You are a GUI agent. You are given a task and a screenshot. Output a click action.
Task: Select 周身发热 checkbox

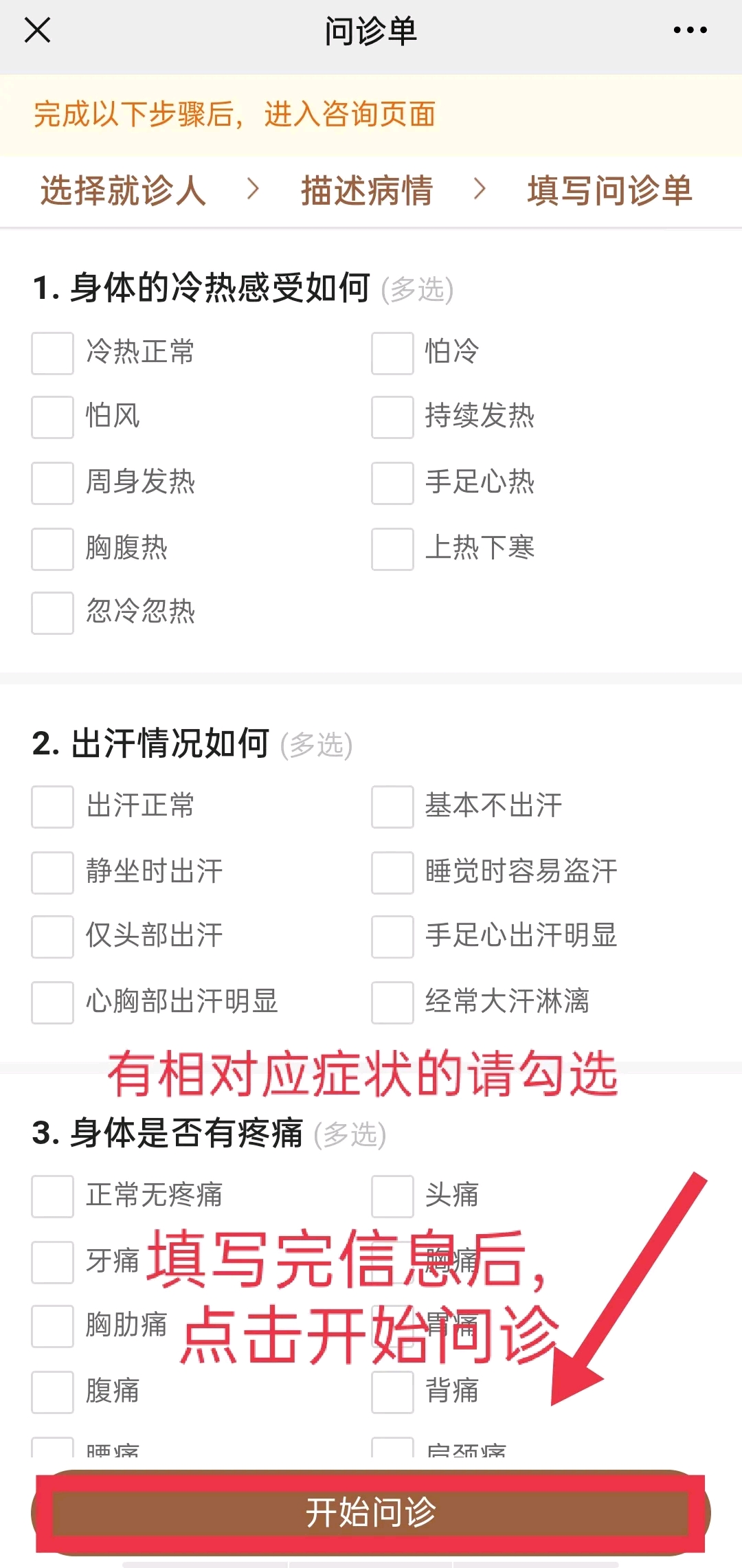pyautogui.click(x=52, y=483)
